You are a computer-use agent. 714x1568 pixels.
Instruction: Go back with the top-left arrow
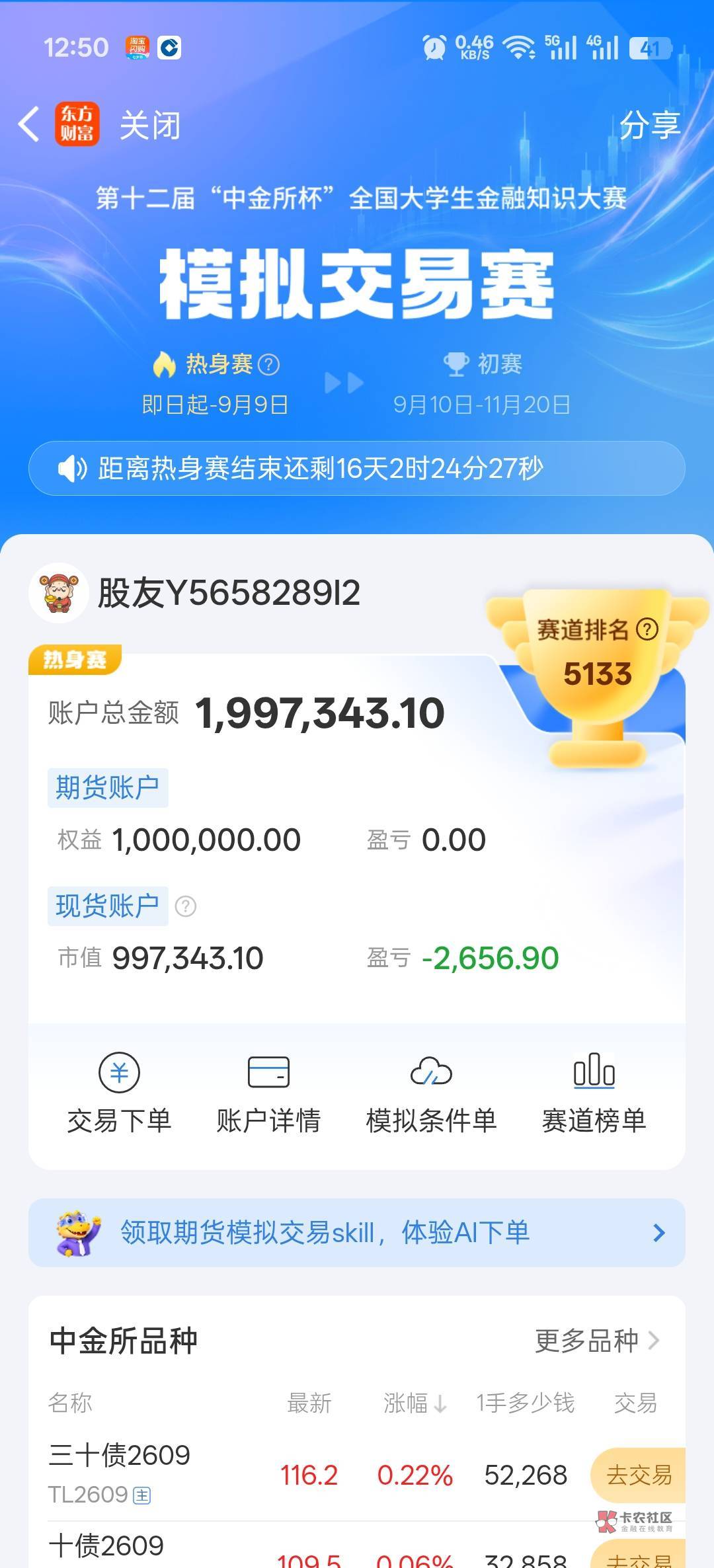coord(29,124)
